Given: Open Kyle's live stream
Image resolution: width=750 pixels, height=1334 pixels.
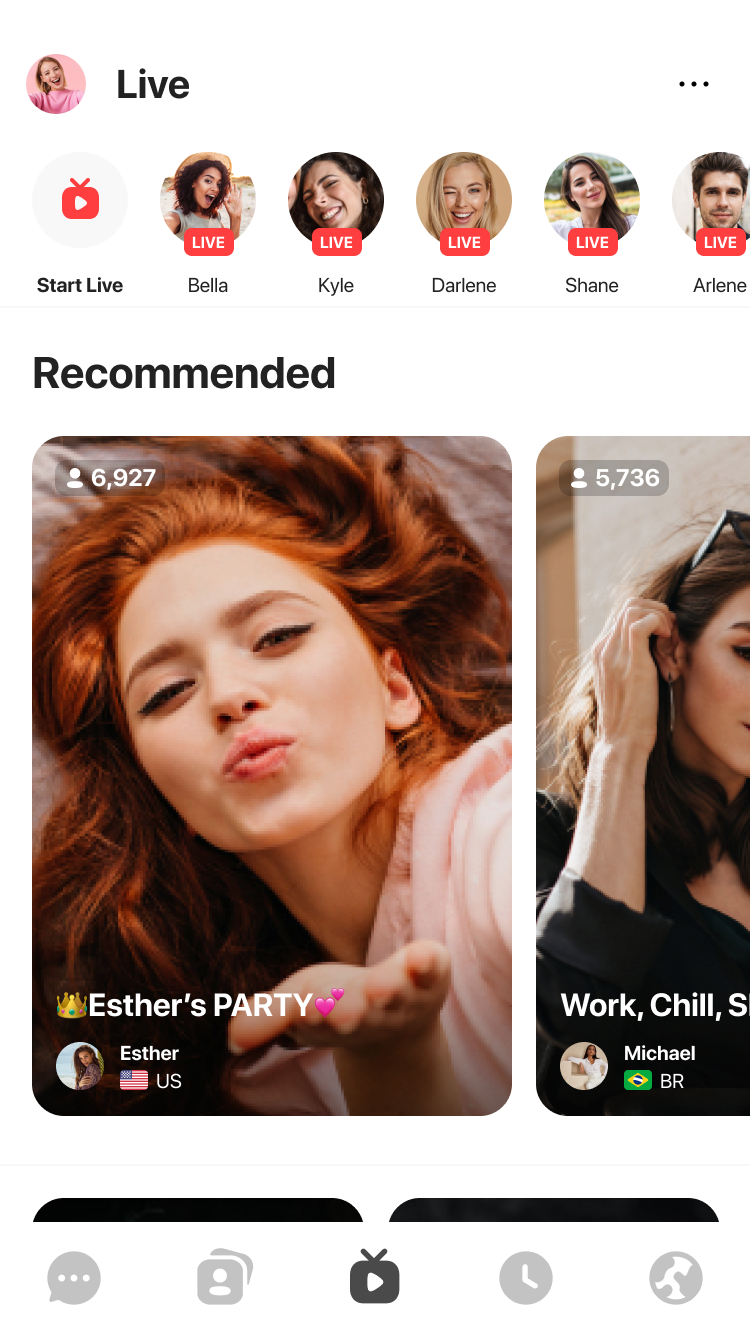Looking at the screenshot, I should [x=336, y=198].
